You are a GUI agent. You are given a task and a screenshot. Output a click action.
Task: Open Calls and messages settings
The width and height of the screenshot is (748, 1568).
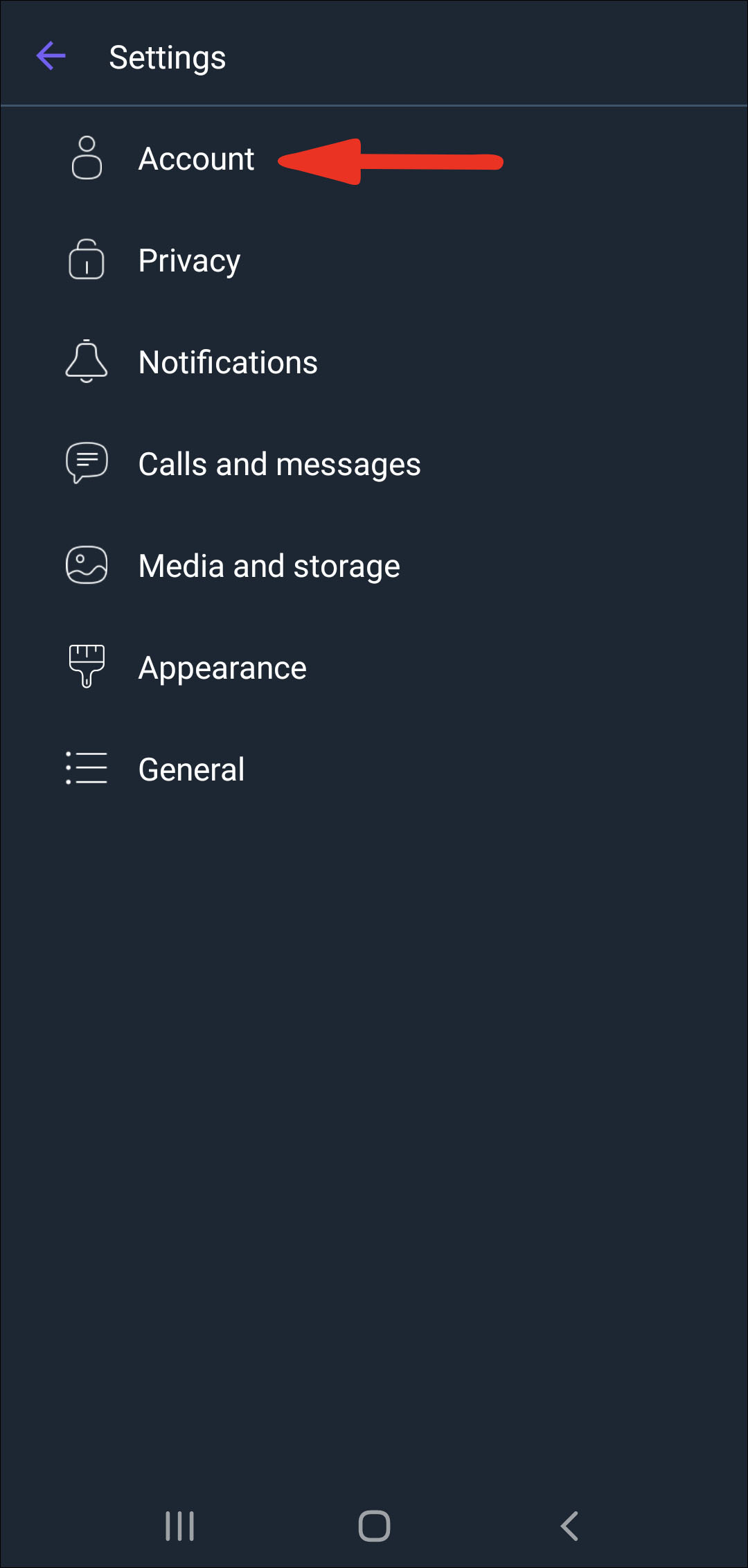(279, 464)
